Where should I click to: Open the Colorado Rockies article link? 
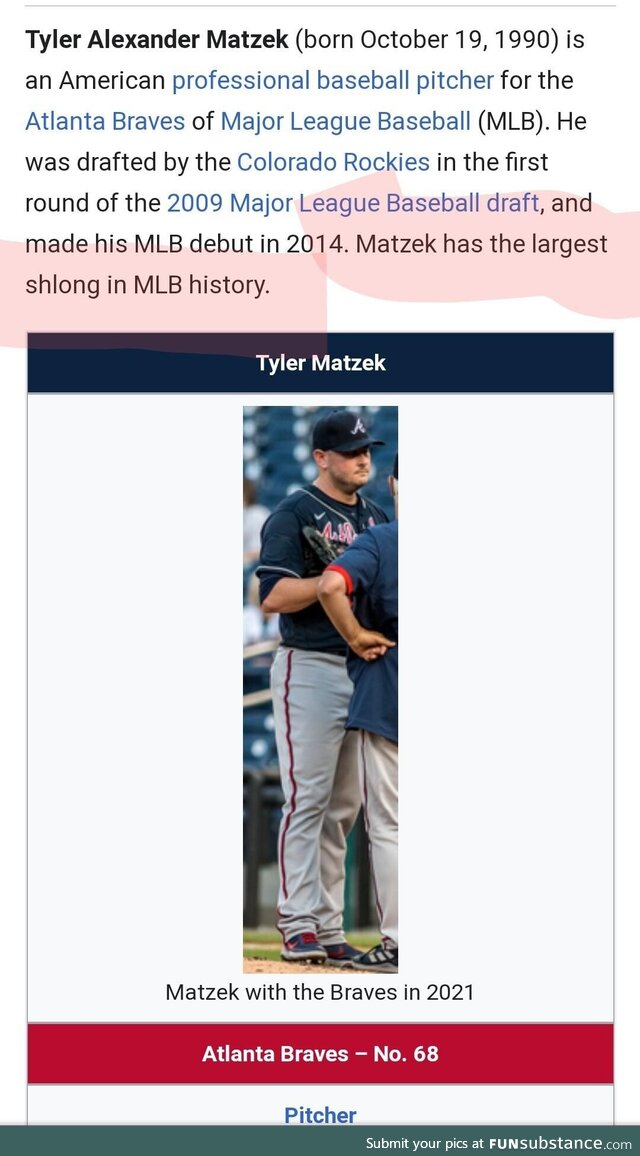[333, 162]
